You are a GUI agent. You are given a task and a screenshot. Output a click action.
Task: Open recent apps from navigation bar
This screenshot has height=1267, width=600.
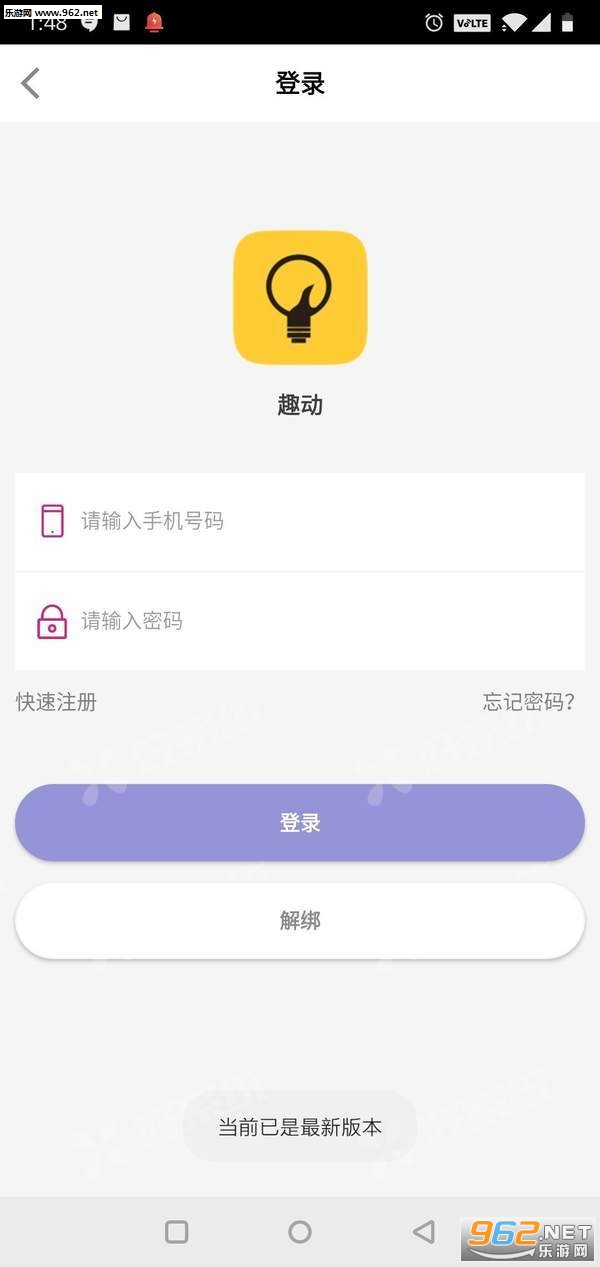pyautogui.click(x=177, y=1232)
